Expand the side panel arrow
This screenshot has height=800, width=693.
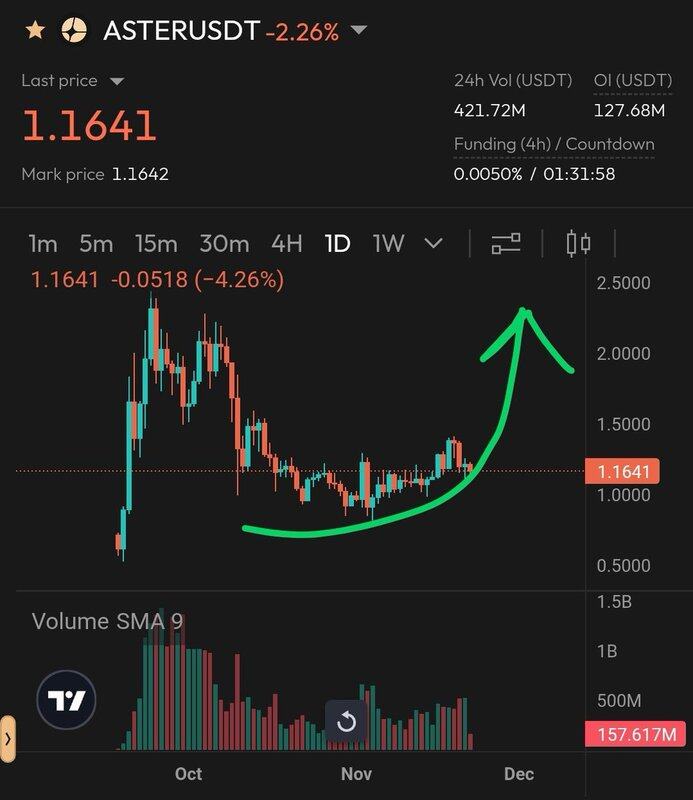8,739
